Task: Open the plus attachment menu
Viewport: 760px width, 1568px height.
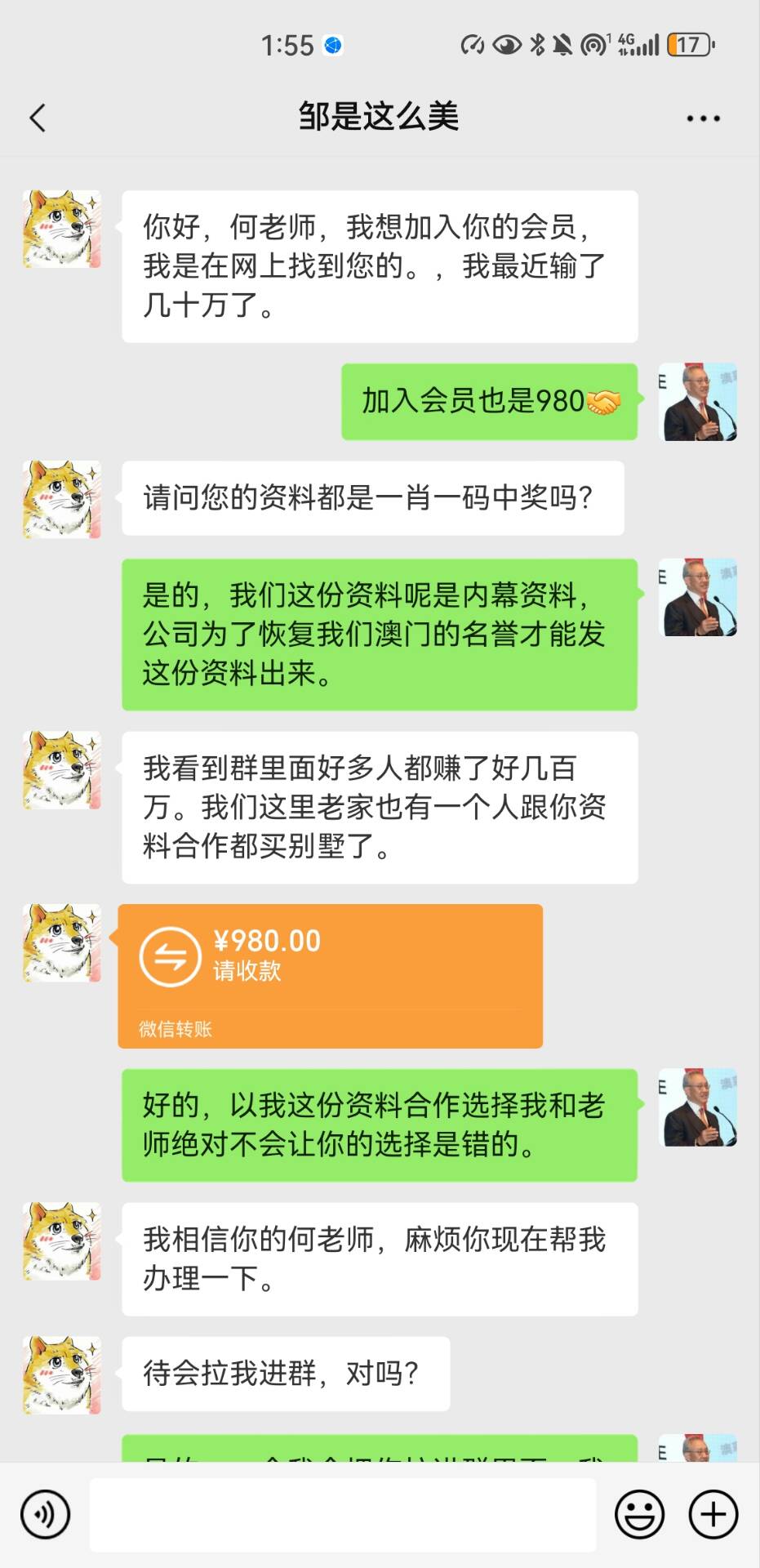Action: [x=713, y=1515]
